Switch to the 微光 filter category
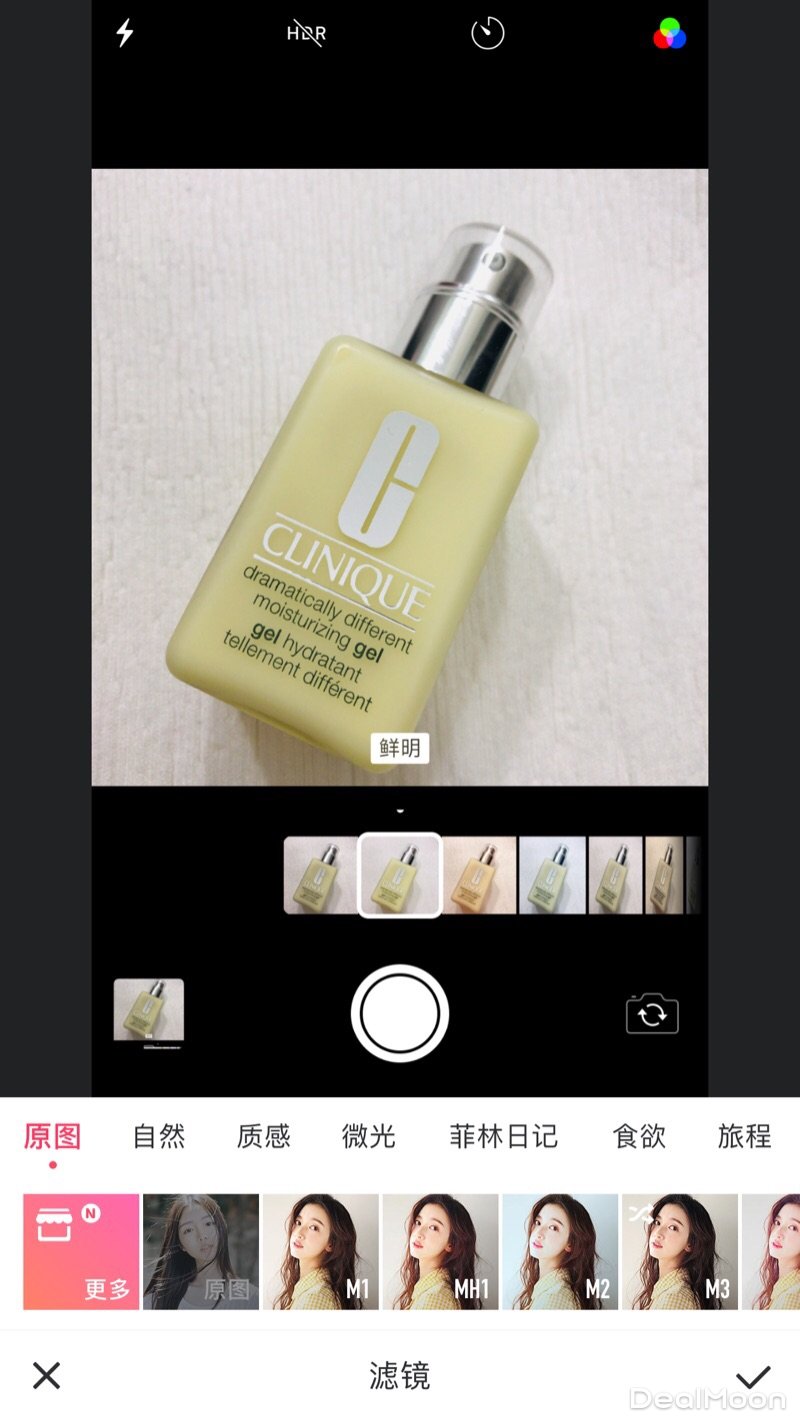 click(369, 1136)
